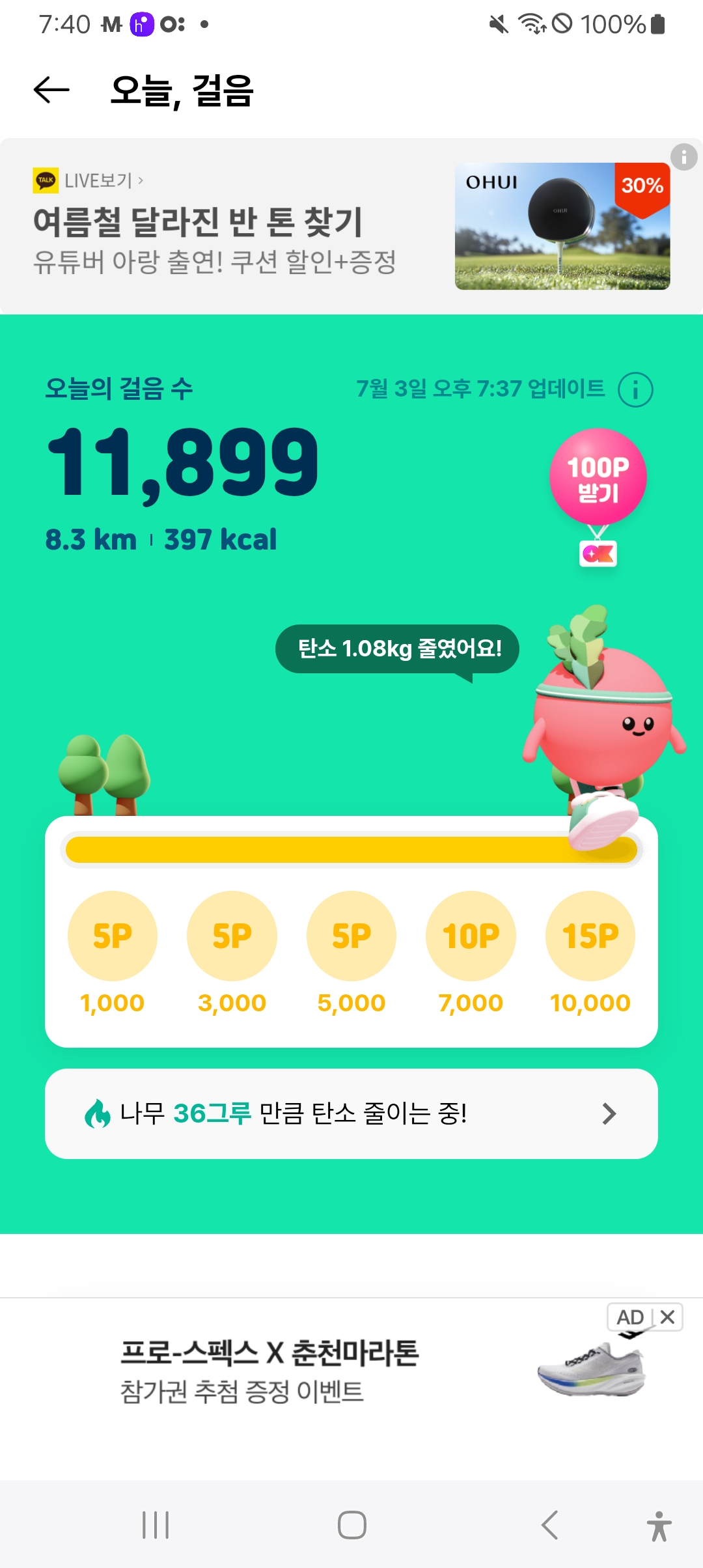The image size is (703, 1568).
Task: Collect 10P for 7,000 steps
Action: (471, 936)
